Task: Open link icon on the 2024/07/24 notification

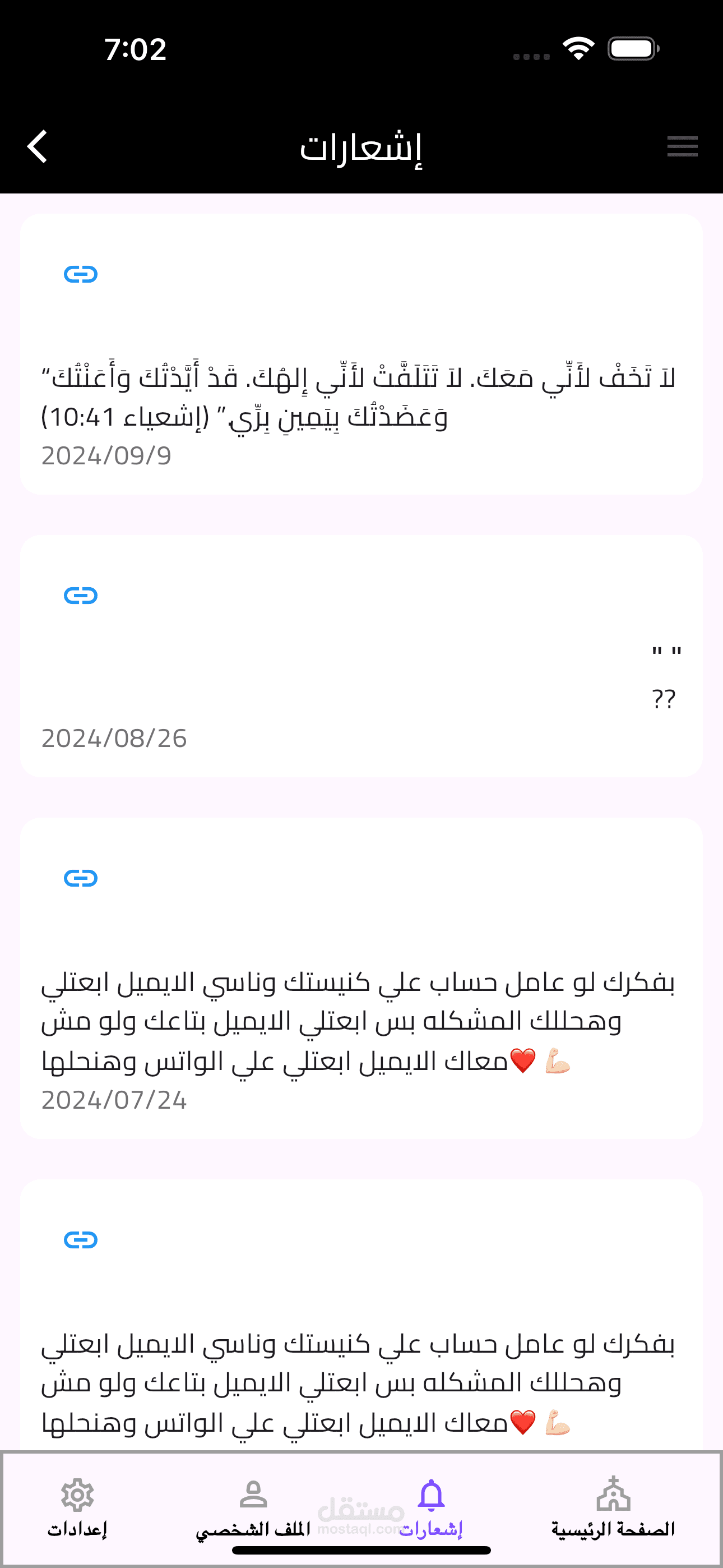Action: tap(81, 878)
